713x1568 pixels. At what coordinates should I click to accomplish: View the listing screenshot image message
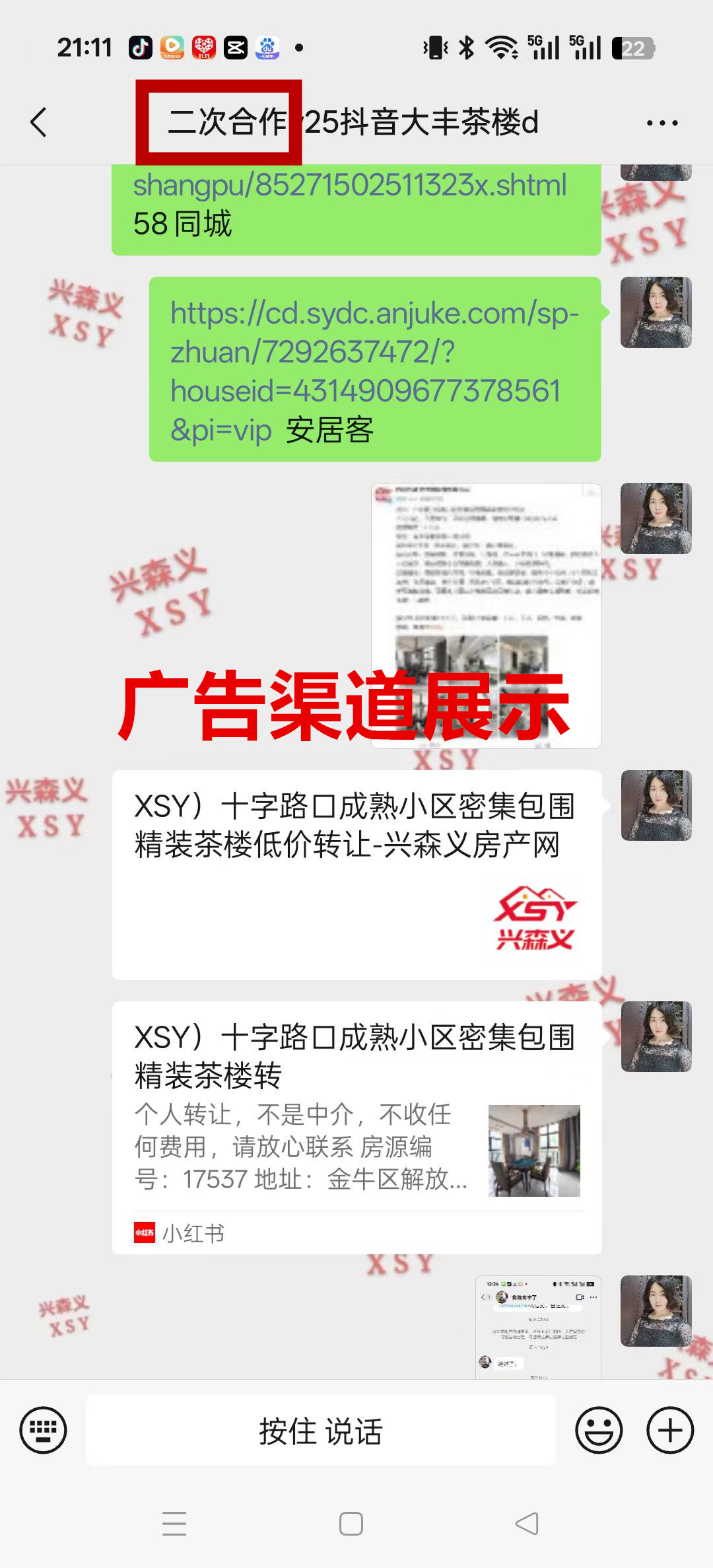(x=486, y=615)
